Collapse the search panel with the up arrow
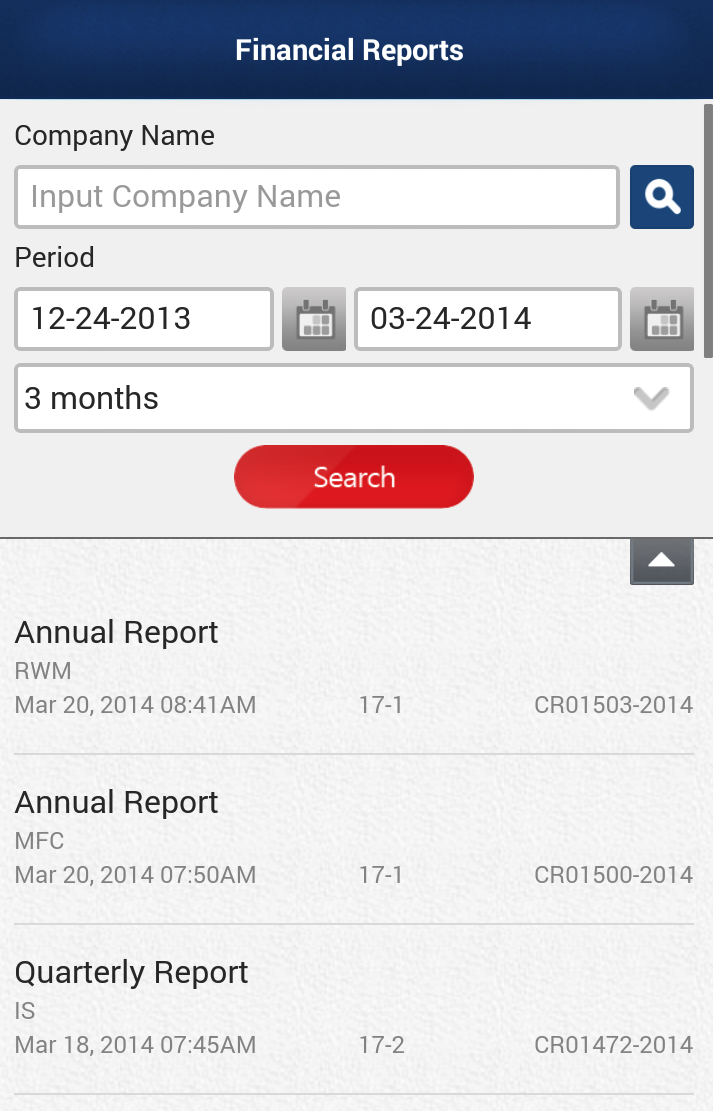The width and height of the screenshot is (713, 1111). coord(661,561)
